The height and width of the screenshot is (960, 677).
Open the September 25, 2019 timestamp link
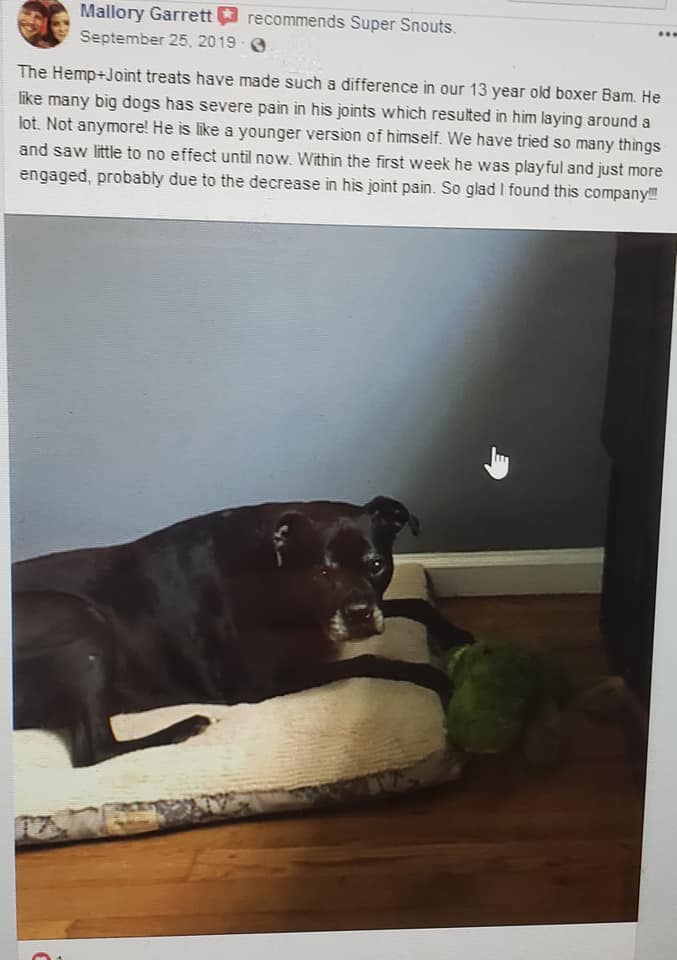157,40
